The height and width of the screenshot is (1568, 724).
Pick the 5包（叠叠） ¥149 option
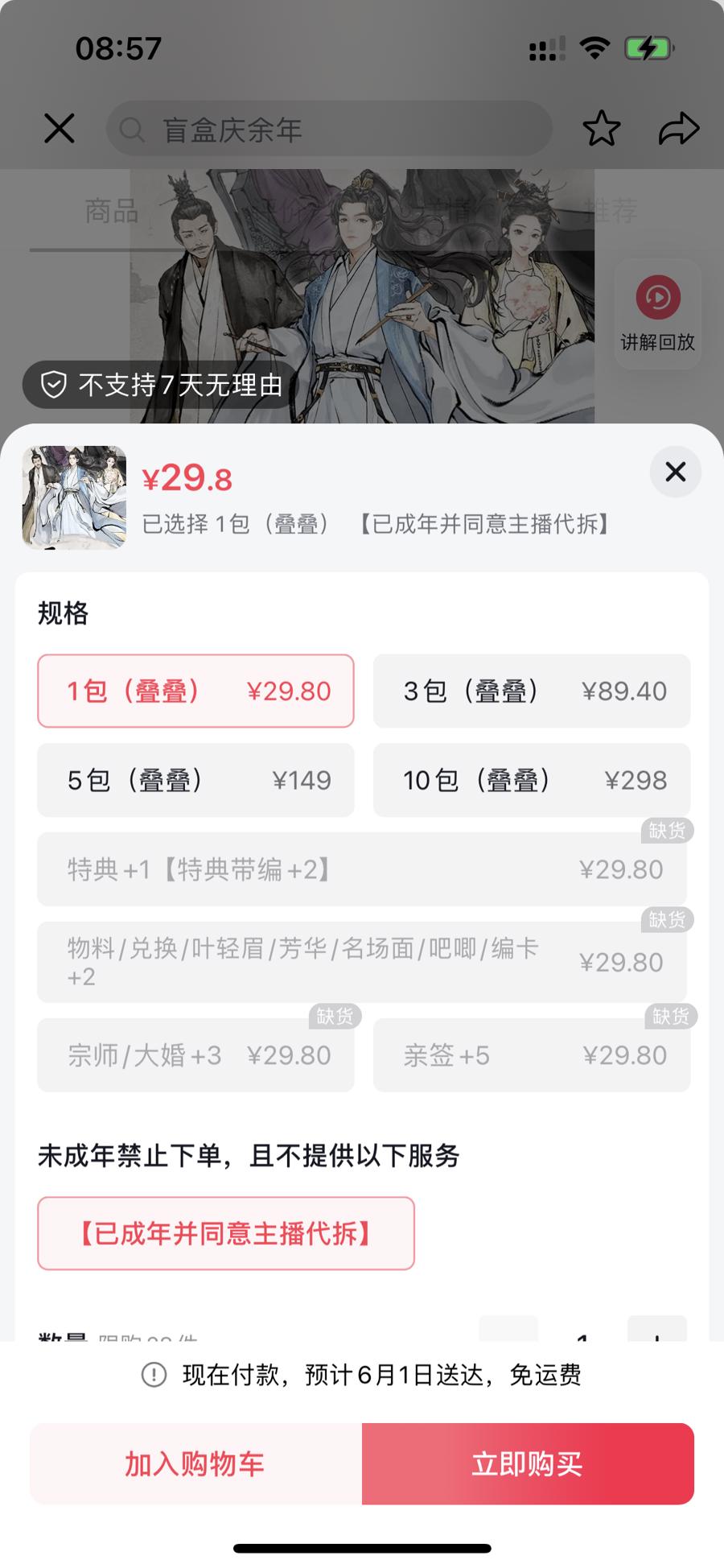195,780
